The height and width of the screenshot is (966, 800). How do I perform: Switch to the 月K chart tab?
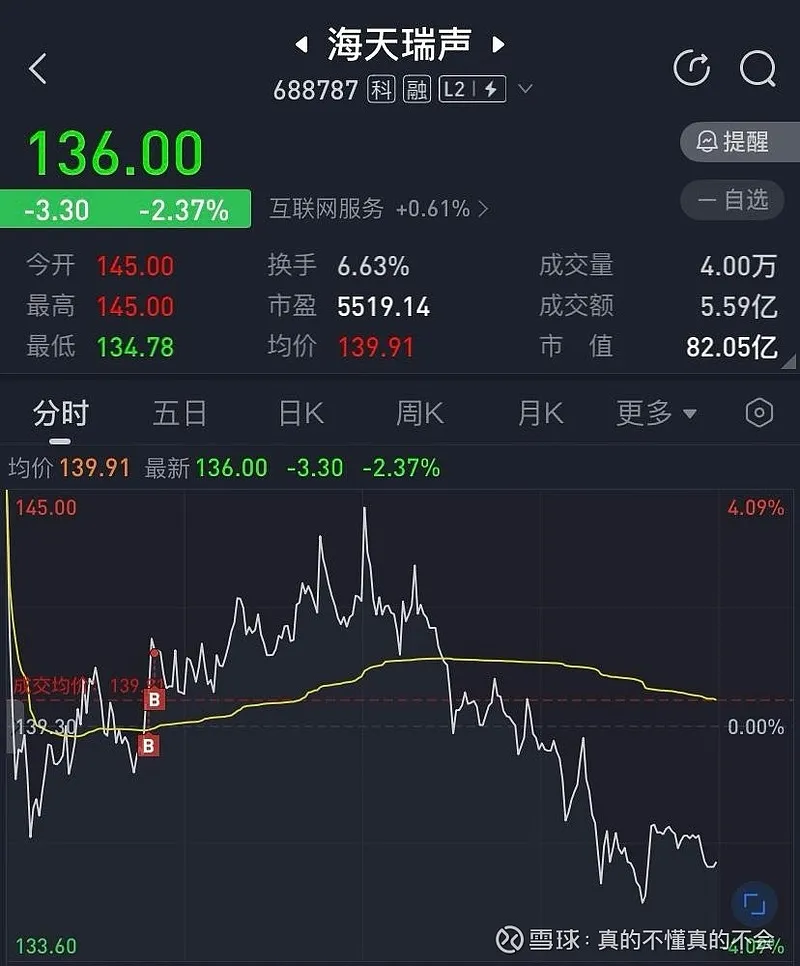(540, 413)
